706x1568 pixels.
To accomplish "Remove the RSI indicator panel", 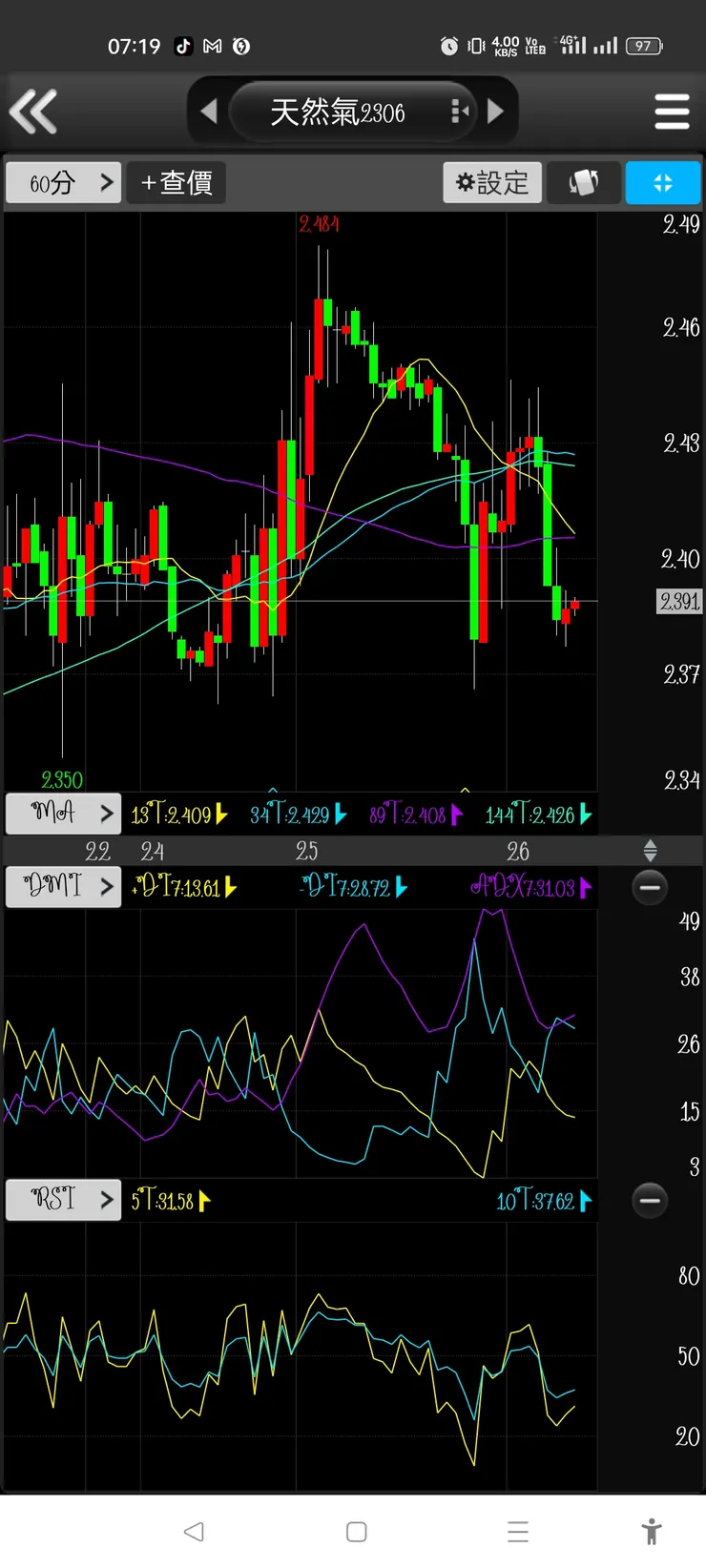I will pos(650,1200).
